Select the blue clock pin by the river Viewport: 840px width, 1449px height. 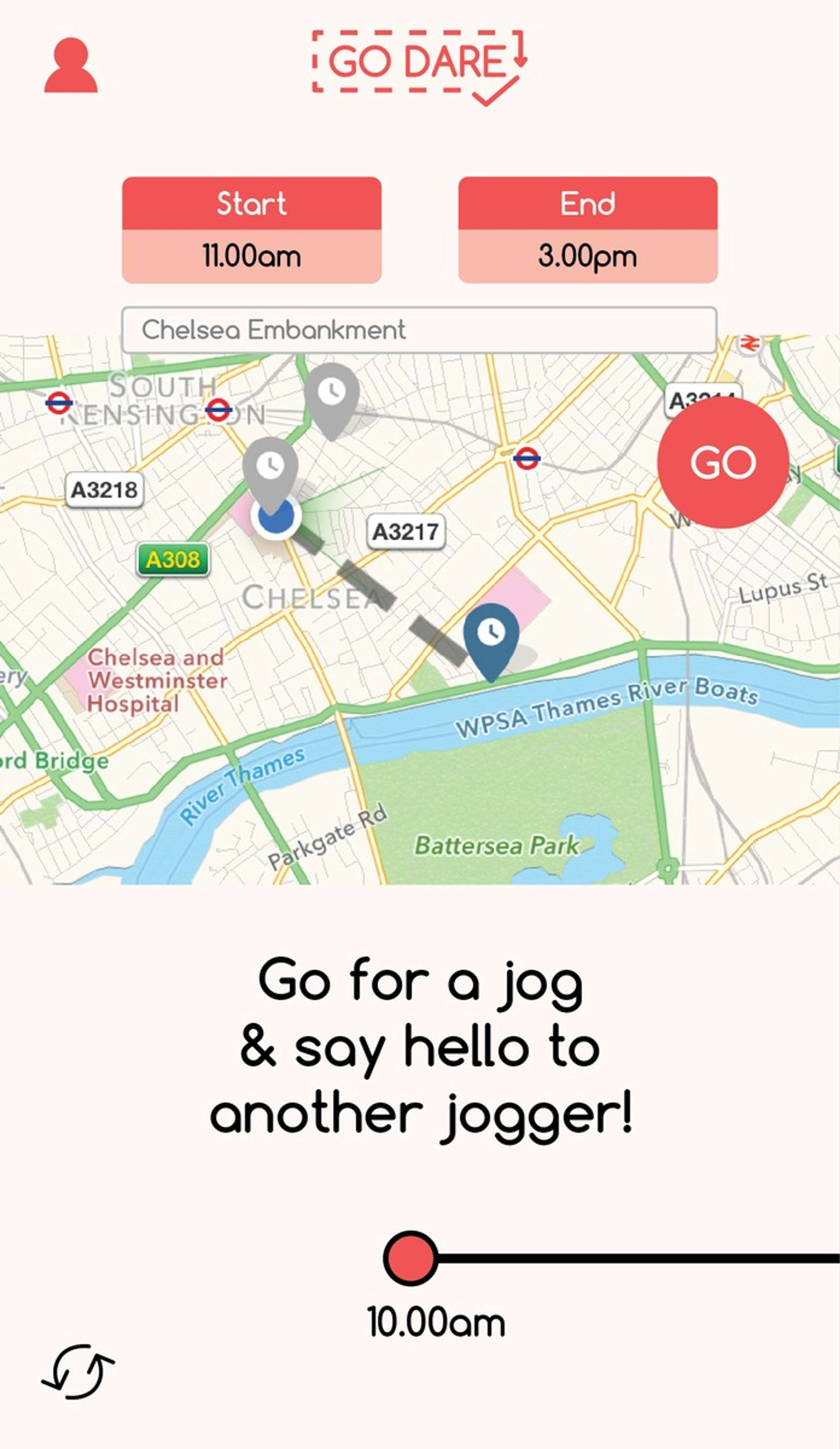click(491, 636)
